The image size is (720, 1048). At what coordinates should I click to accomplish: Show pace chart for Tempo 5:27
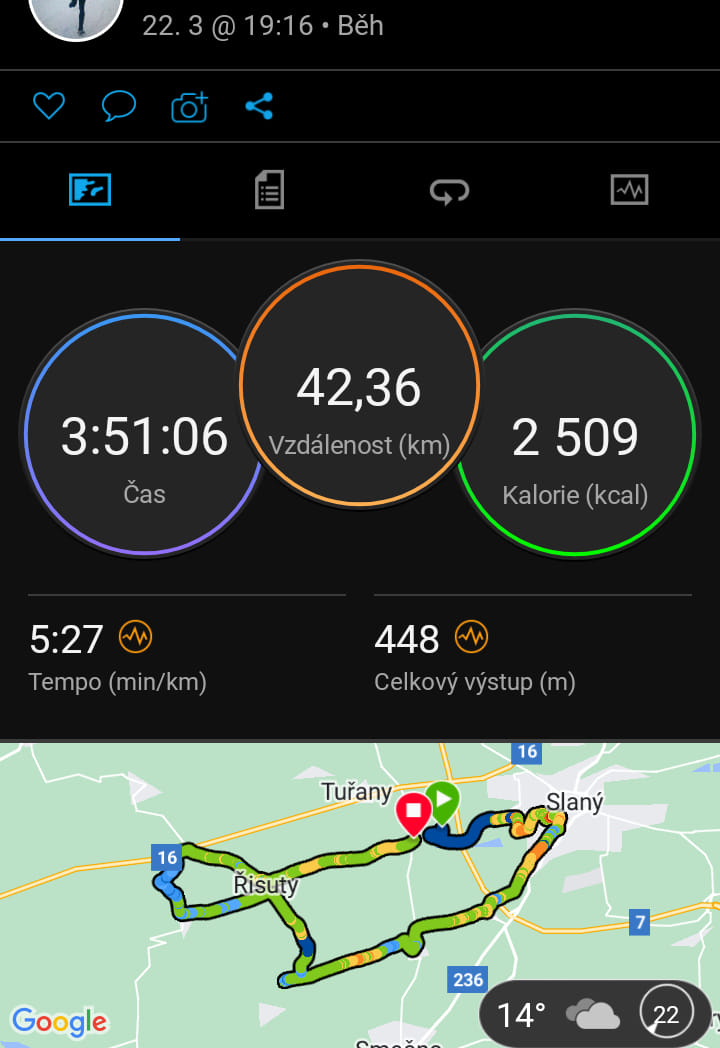coord(135,637)
